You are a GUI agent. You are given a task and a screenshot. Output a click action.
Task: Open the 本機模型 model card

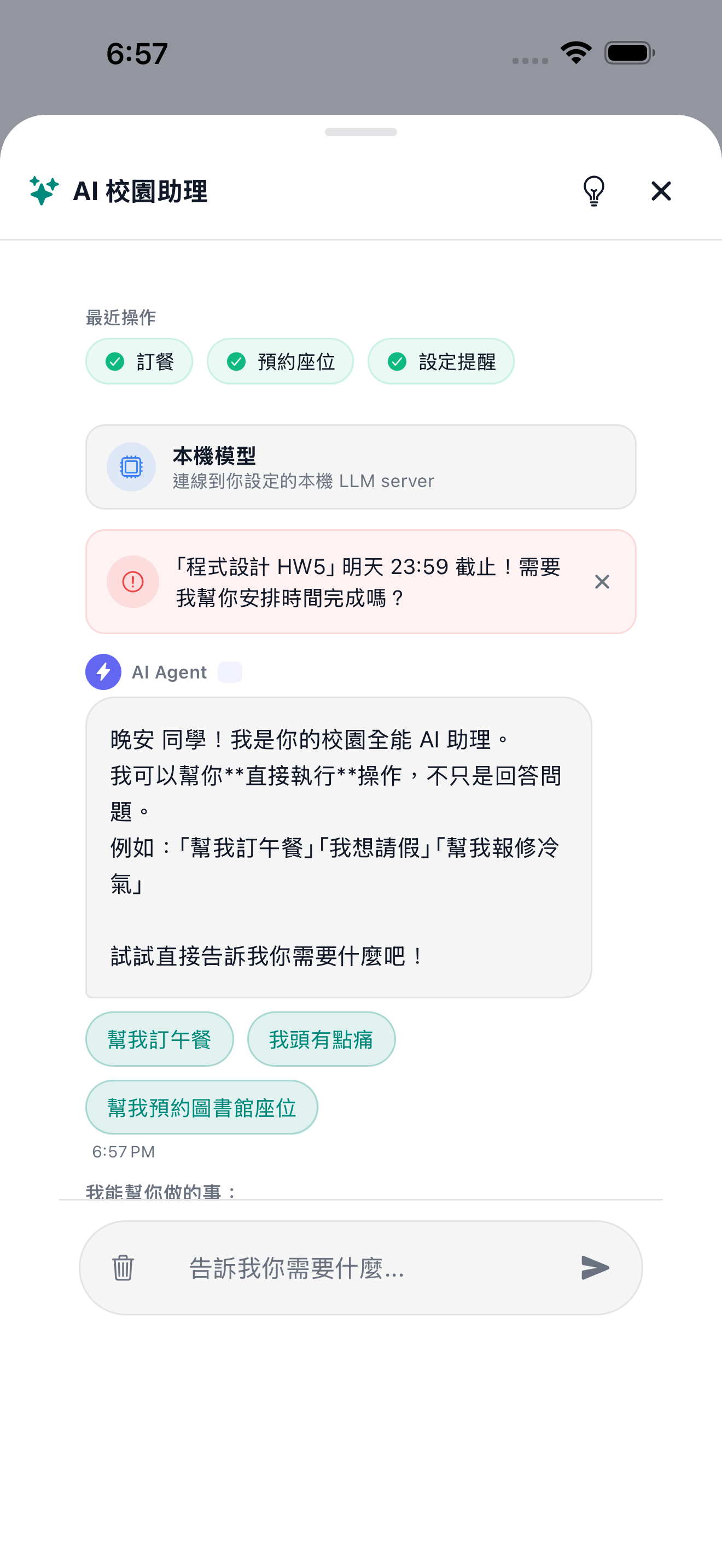click(361, 467)
